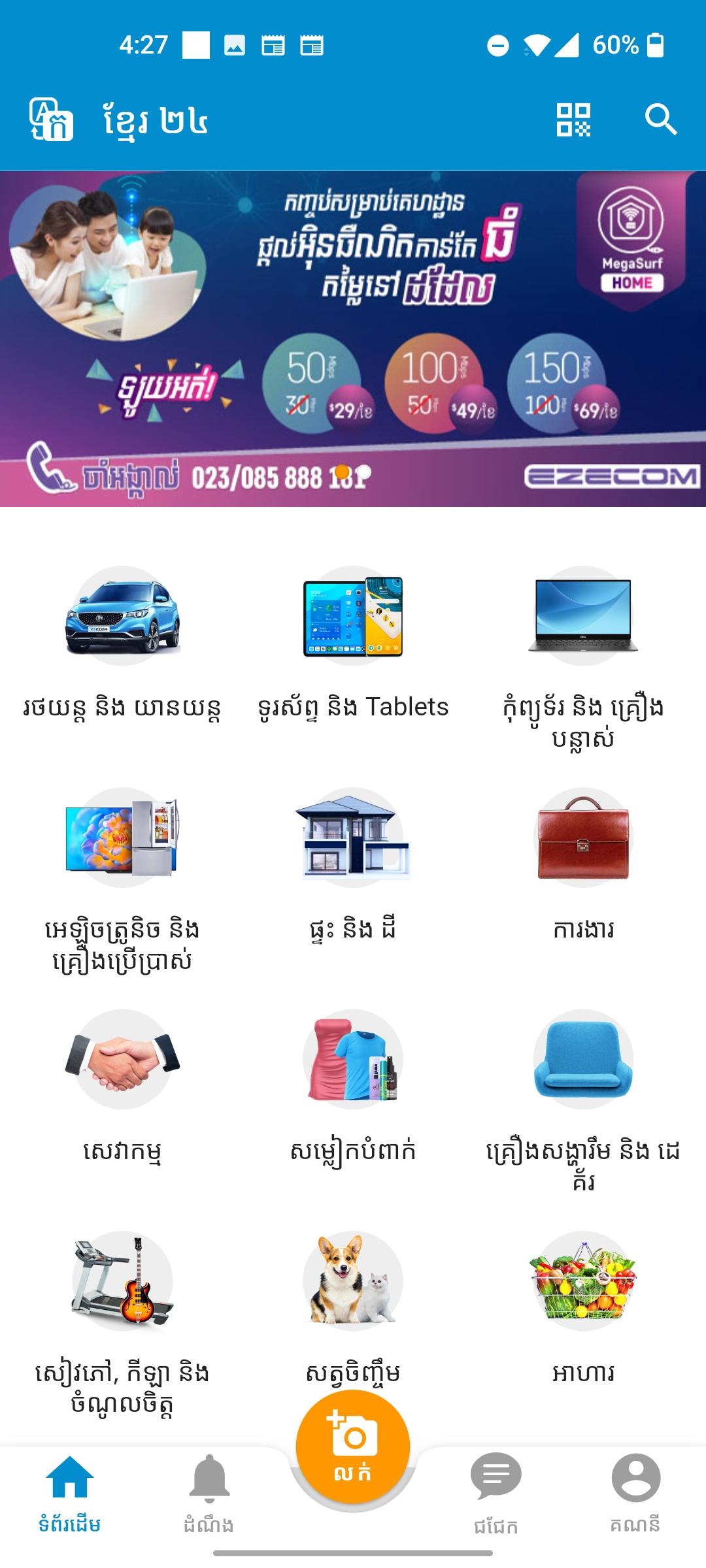Open the blue armchair furniture category
Viewport: 706px width, 1568px height.
point(583,1059)
